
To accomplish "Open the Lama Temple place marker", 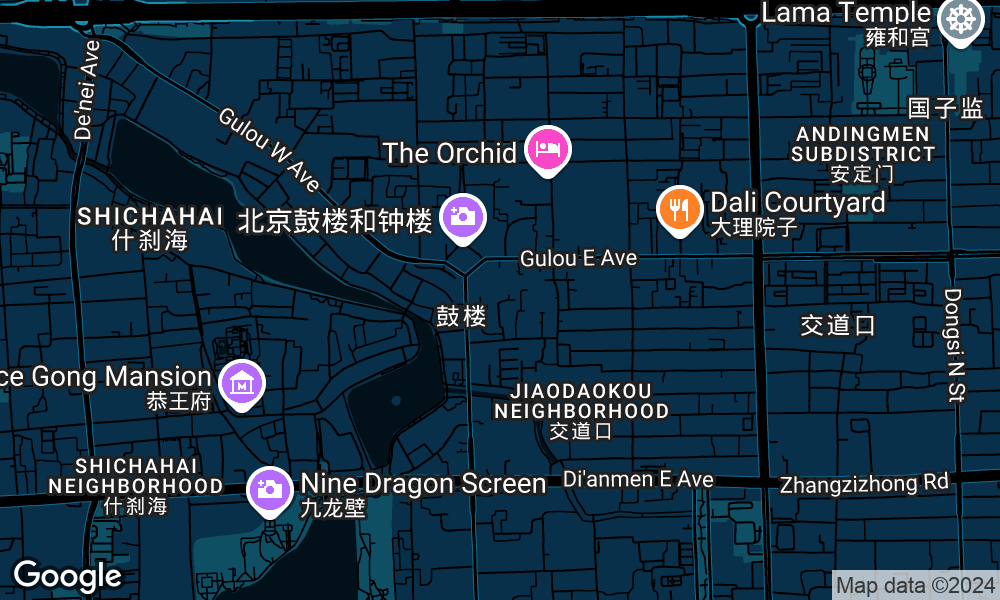I will click(x=961, y=17).
